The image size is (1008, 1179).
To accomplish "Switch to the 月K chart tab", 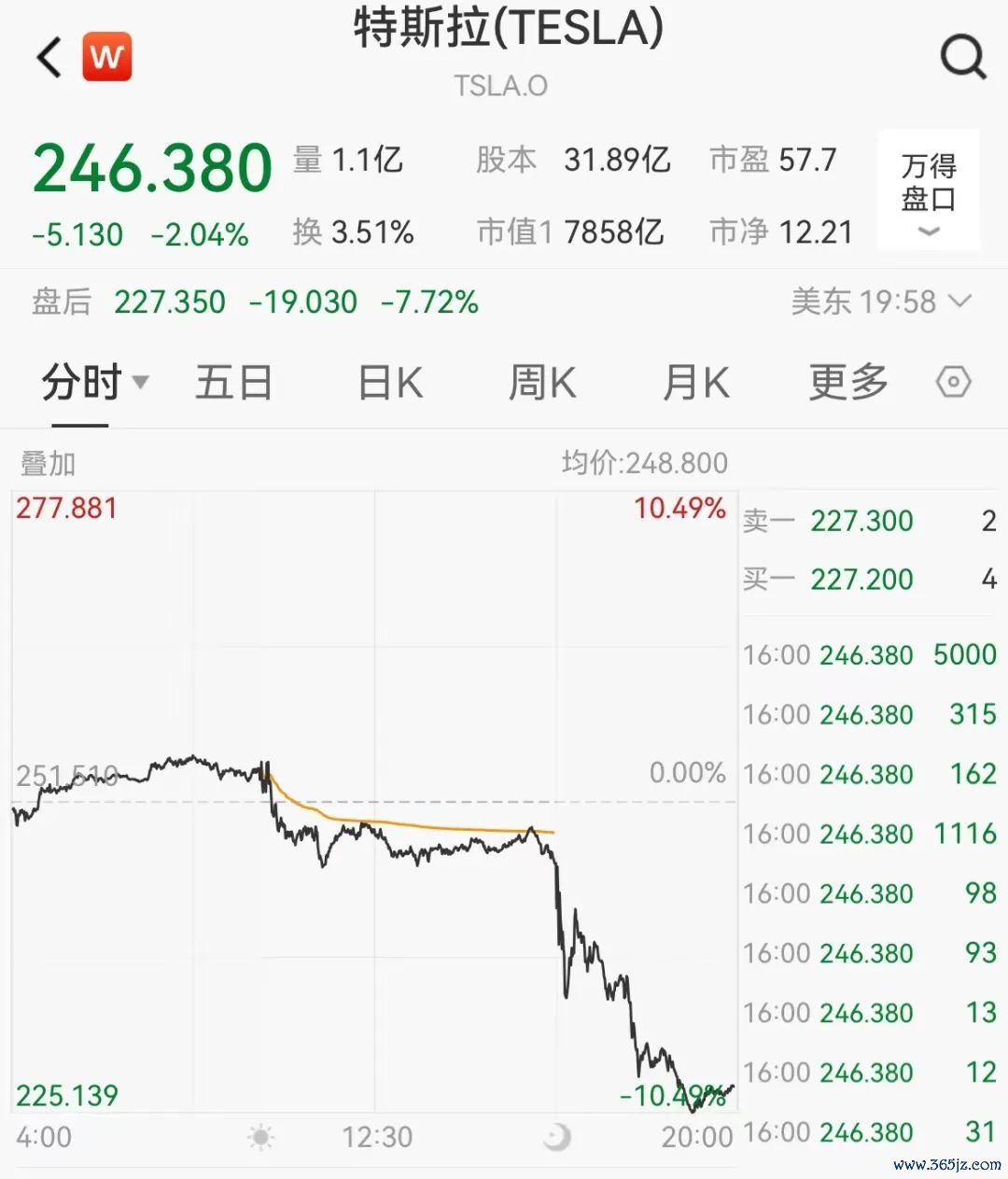I will [695, 383].
